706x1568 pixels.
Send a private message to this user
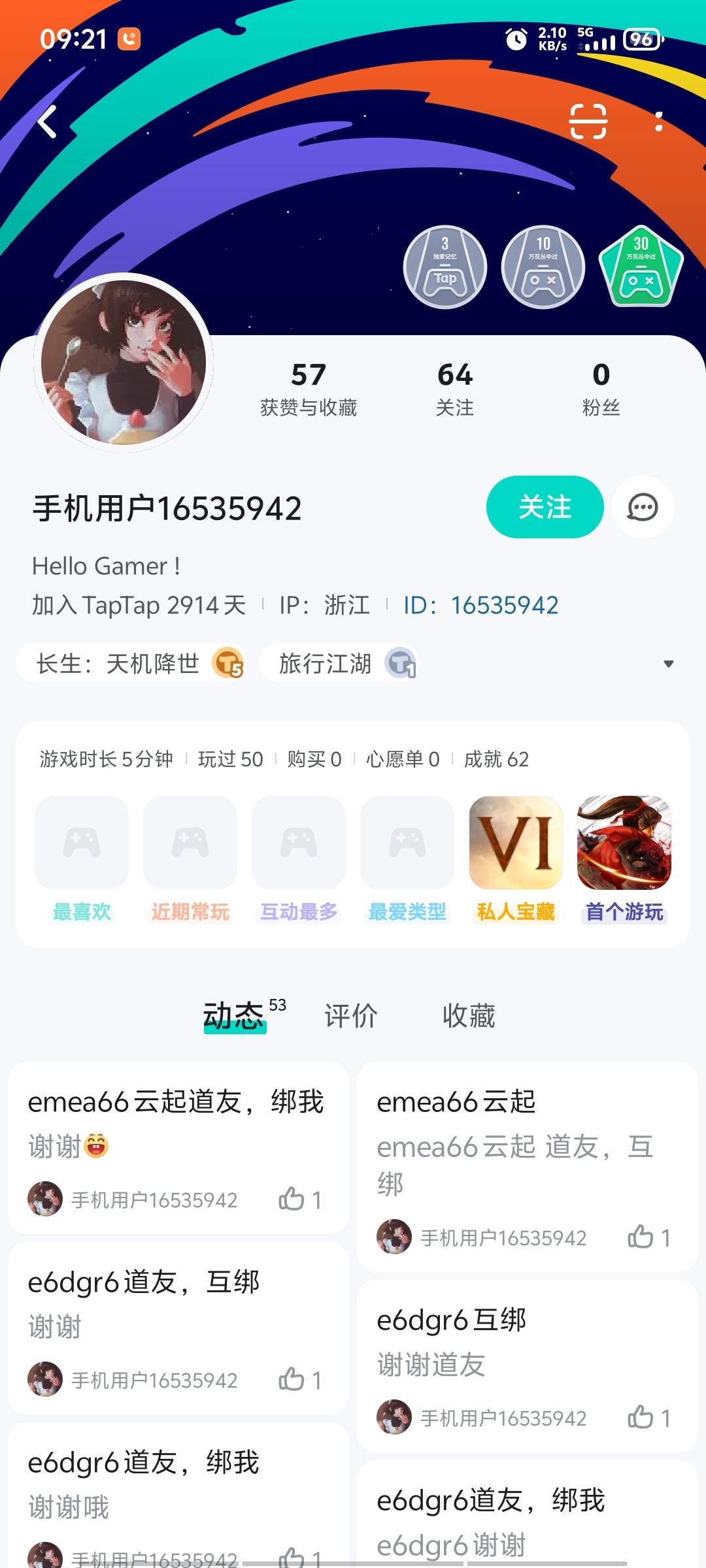click(643, 507)
